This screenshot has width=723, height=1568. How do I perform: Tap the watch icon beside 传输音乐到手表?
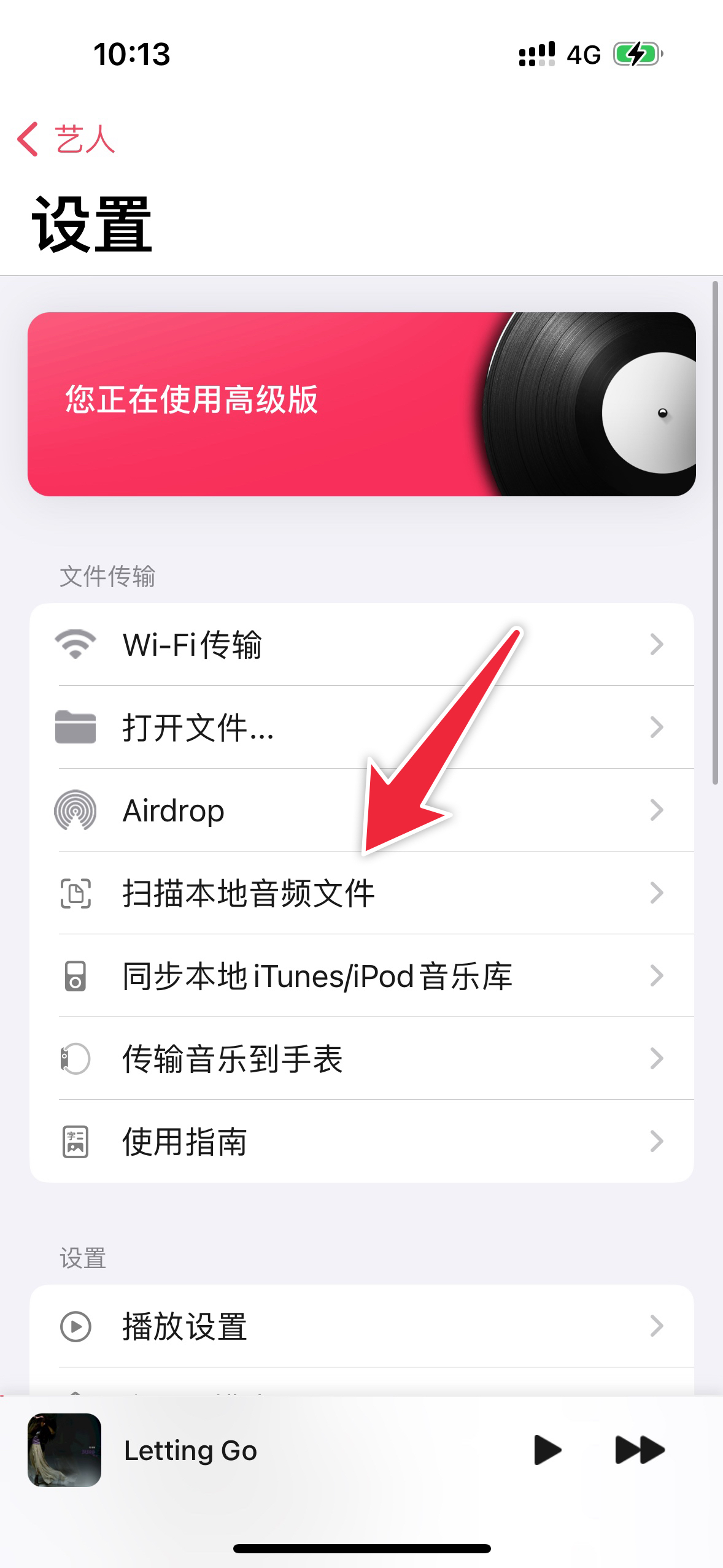(76, 1059)
